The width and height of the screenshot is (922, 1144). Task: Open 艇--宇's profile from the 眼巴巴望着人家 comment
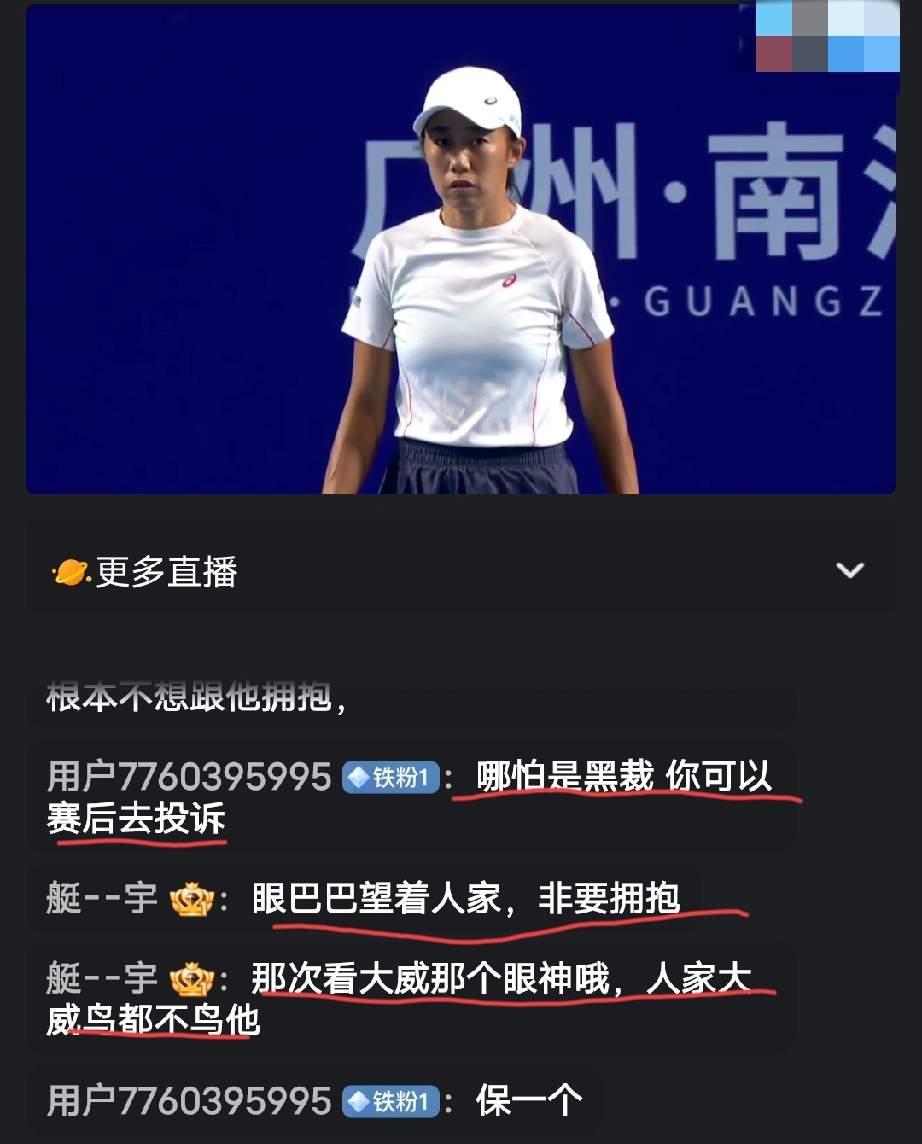point(102,898)
